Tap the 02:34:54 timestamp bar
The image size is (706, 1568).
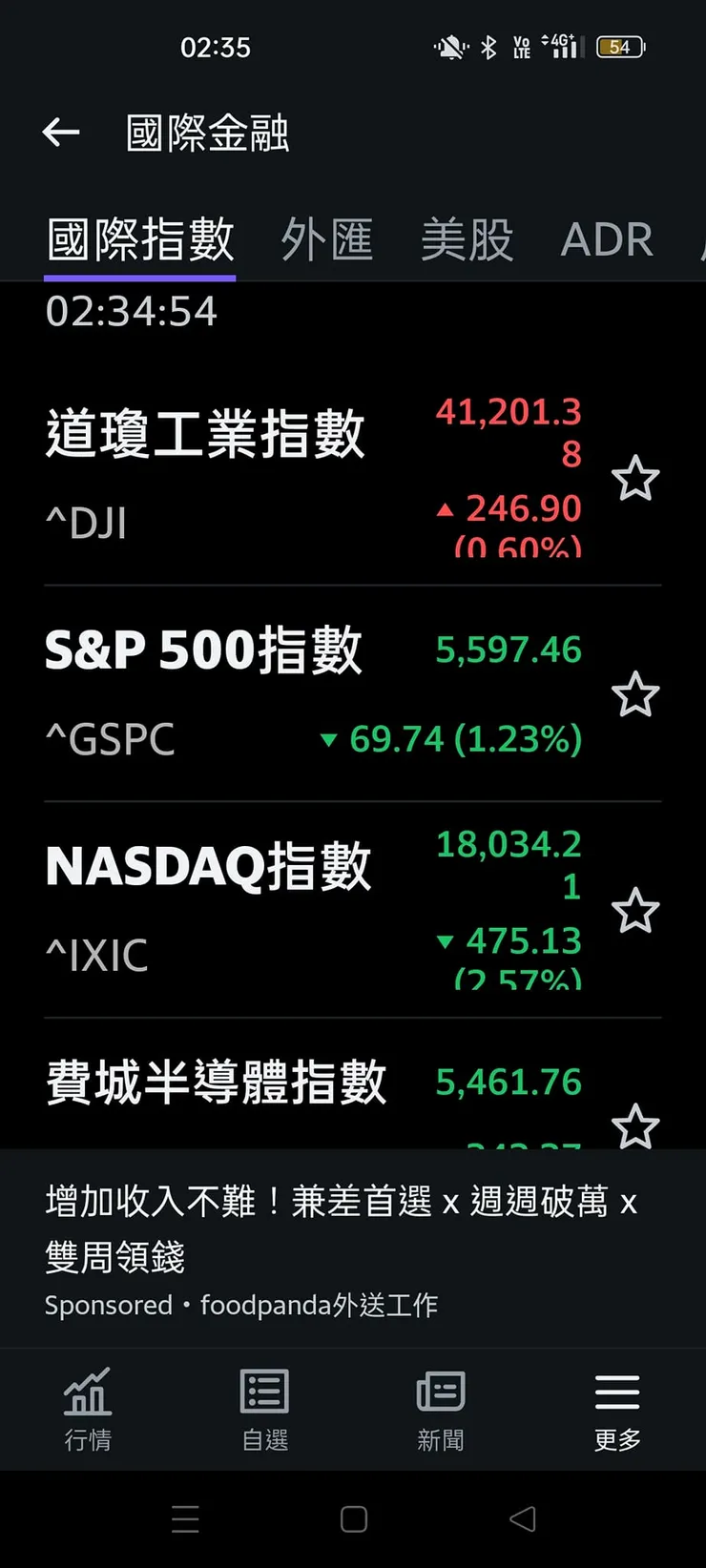[x=132, y=310]
